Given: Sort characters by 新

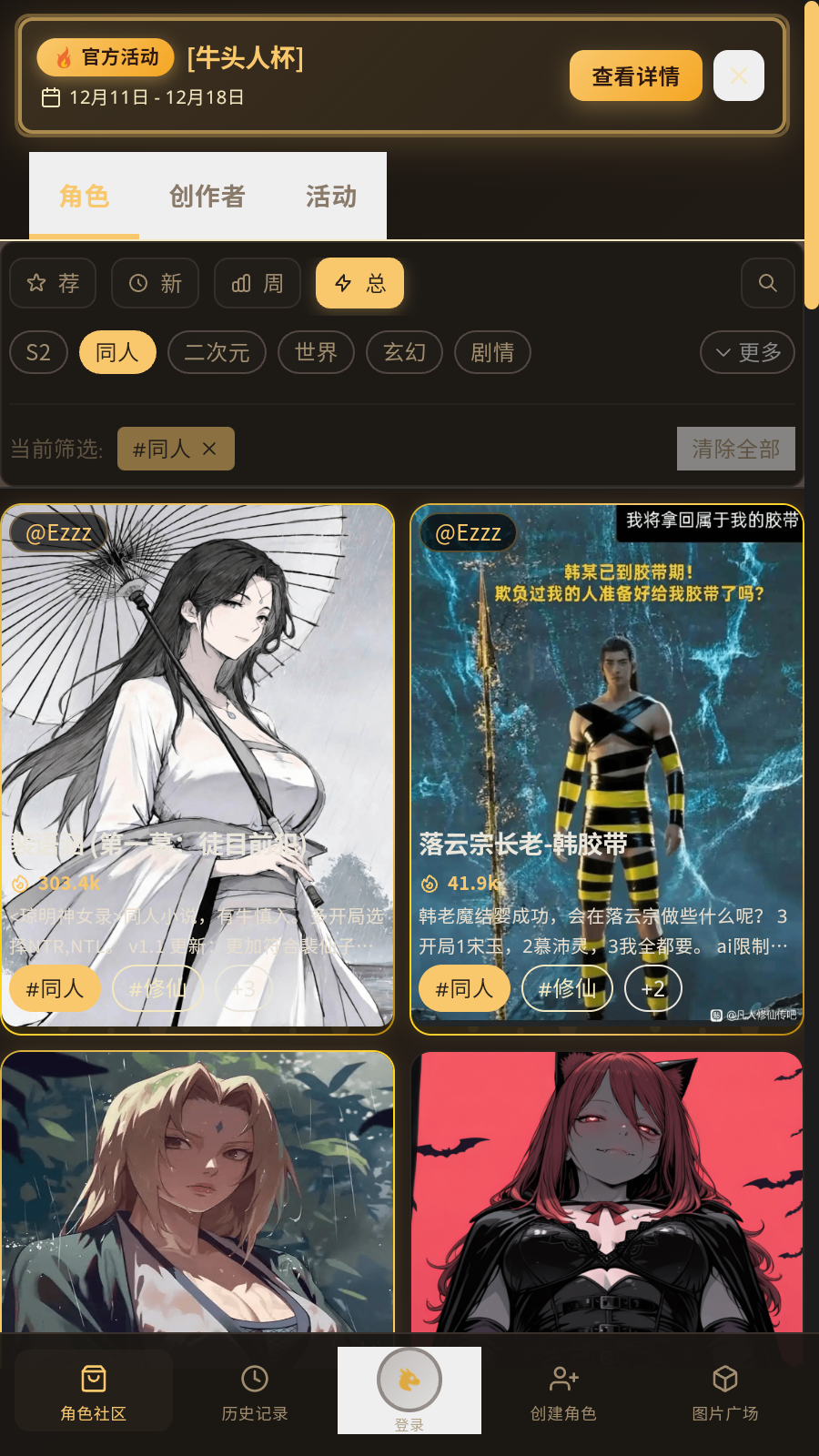Looking at the screenshot, I should coord(156,283).
